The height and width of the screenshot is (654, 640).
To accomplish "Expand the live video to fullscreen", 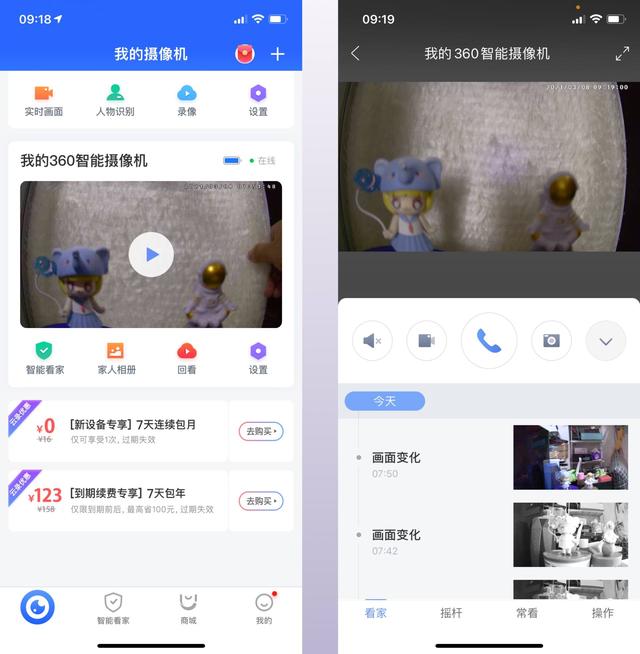I will [x=622, y=53].
